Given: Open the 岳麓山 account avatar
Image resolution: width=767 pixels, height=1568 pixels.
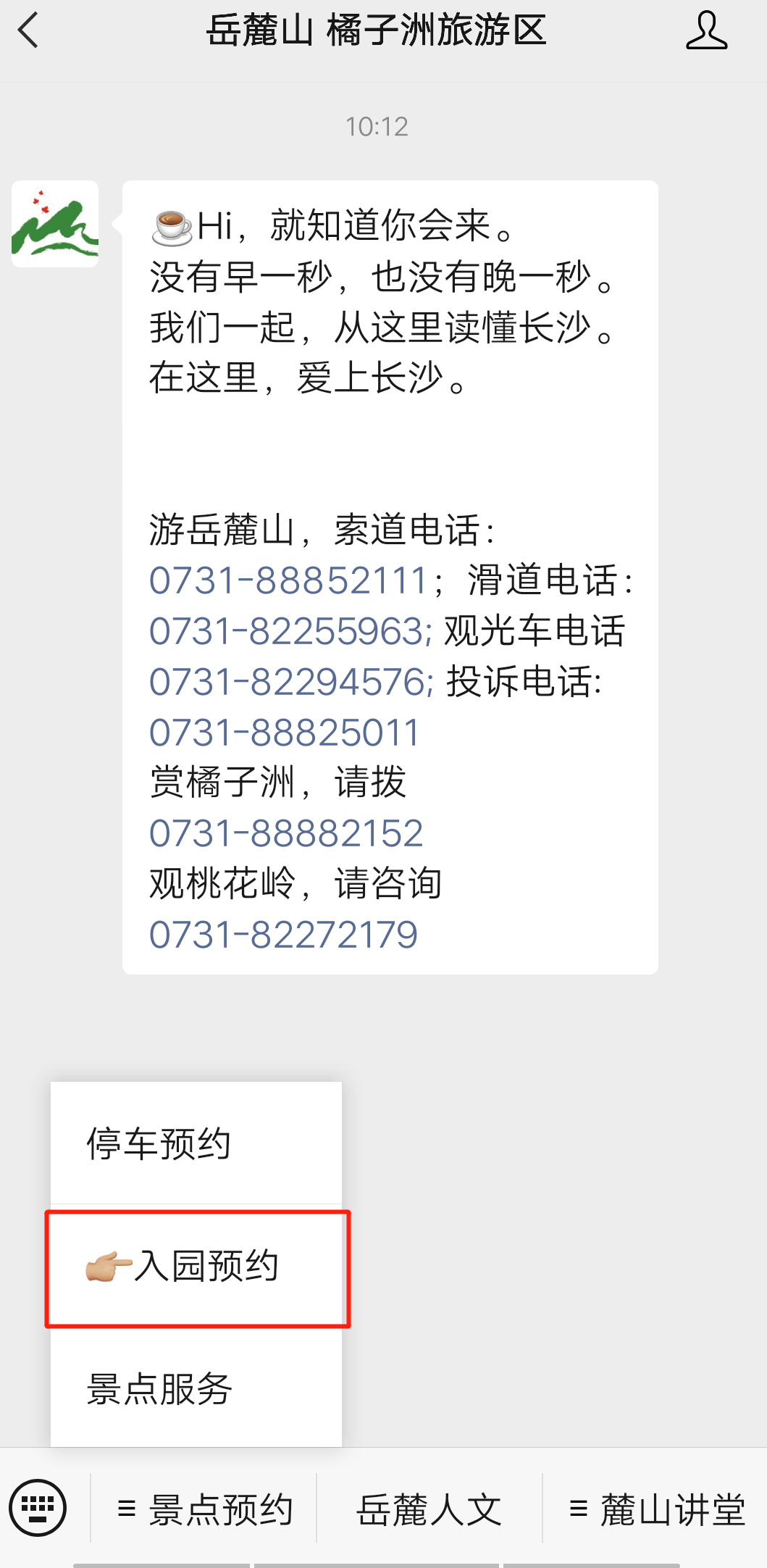Looking at the screenshot, I should click(54, 225).
